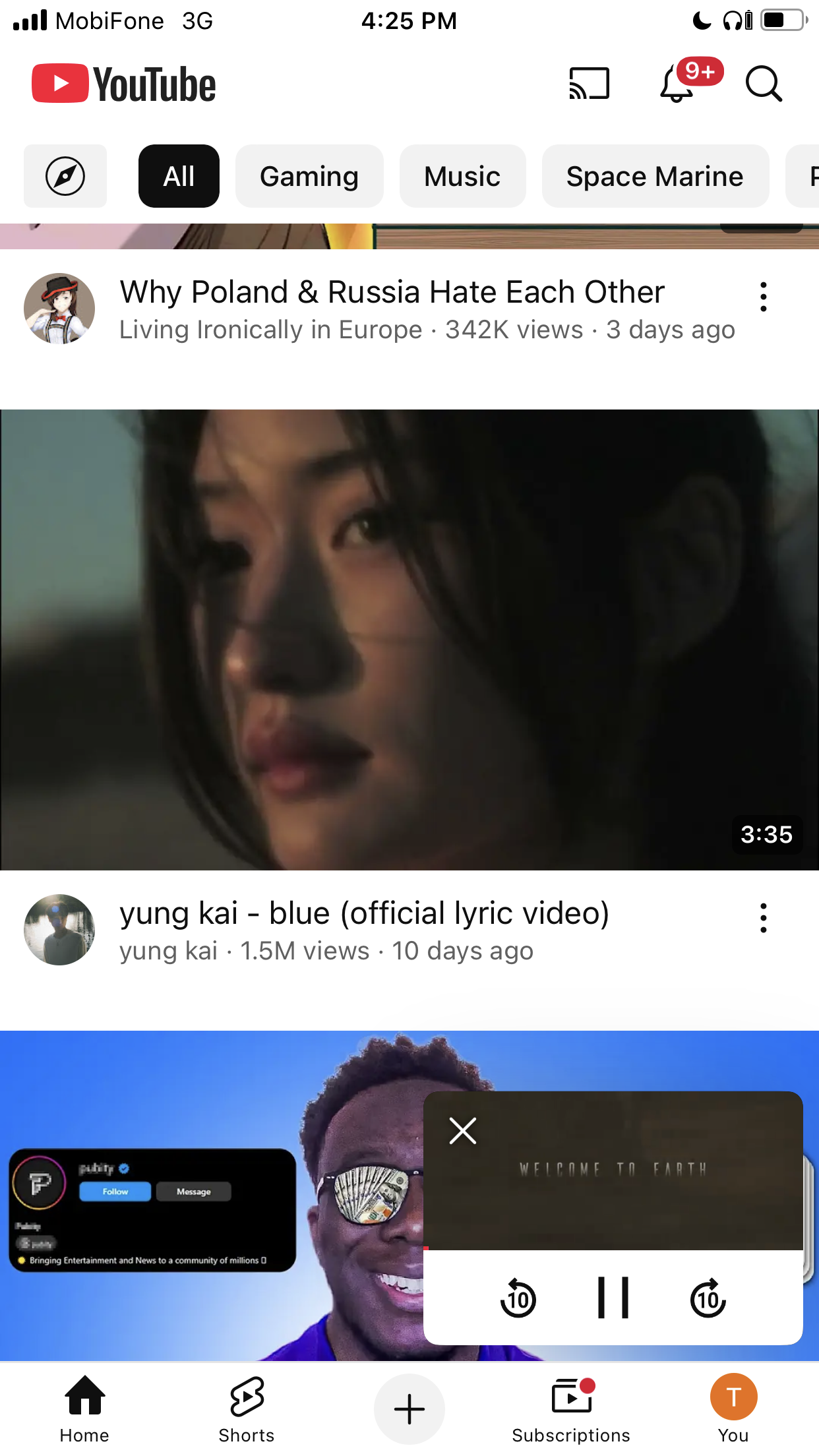
Task: Select the Music filter chip
Action: click(x=462, y=176)
